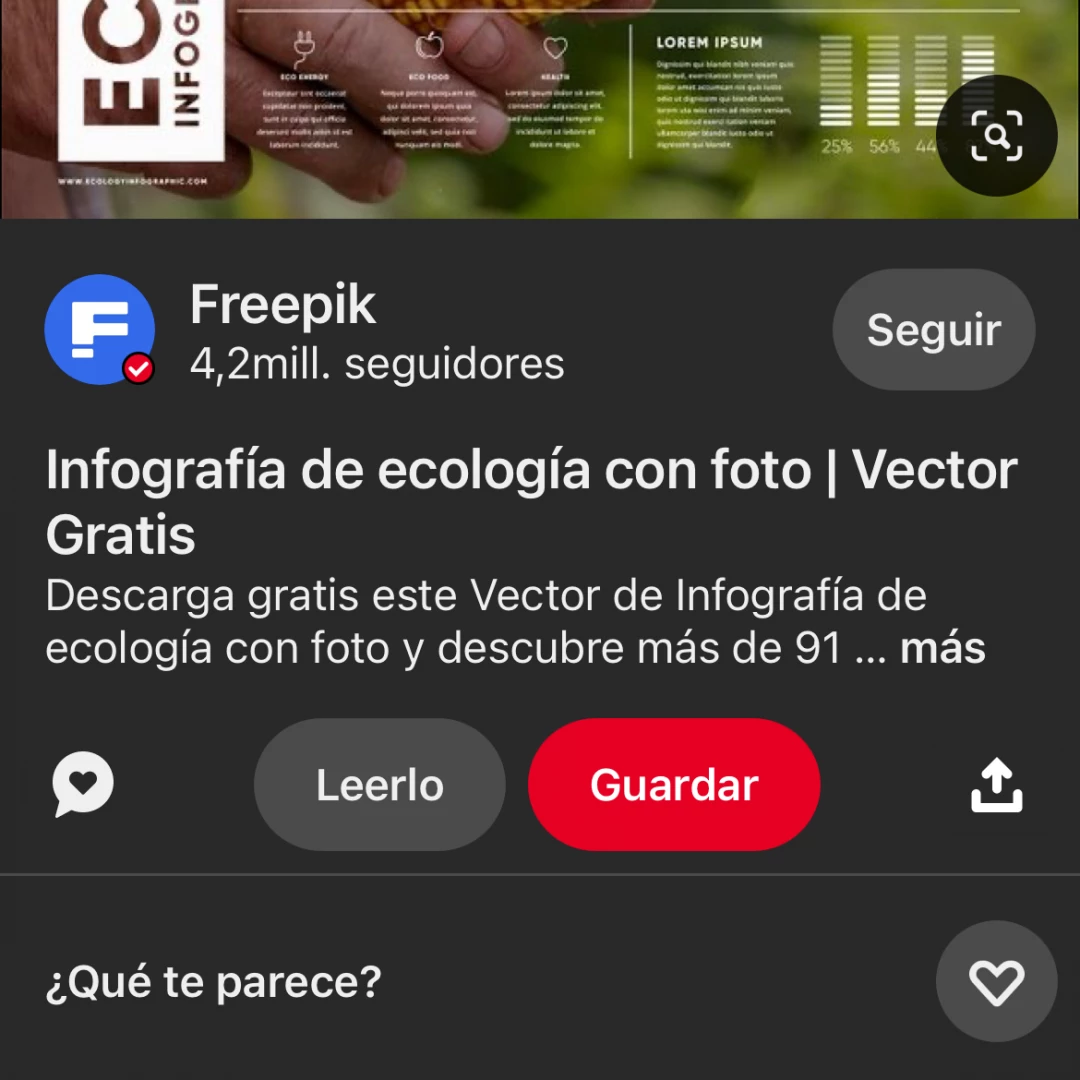Save this pin with Guardar

(674, 785)
